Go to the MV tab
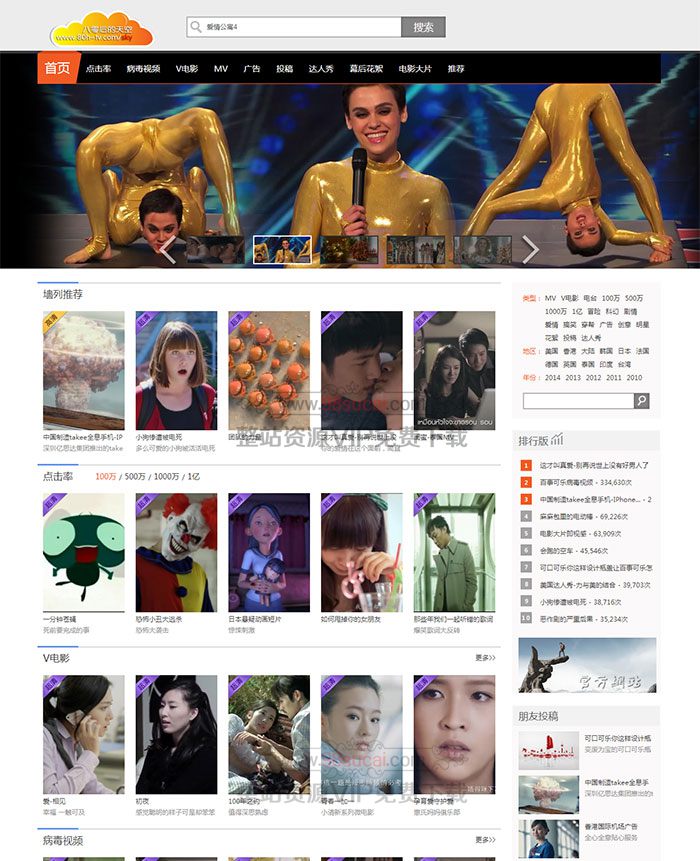 coord(221,69)
